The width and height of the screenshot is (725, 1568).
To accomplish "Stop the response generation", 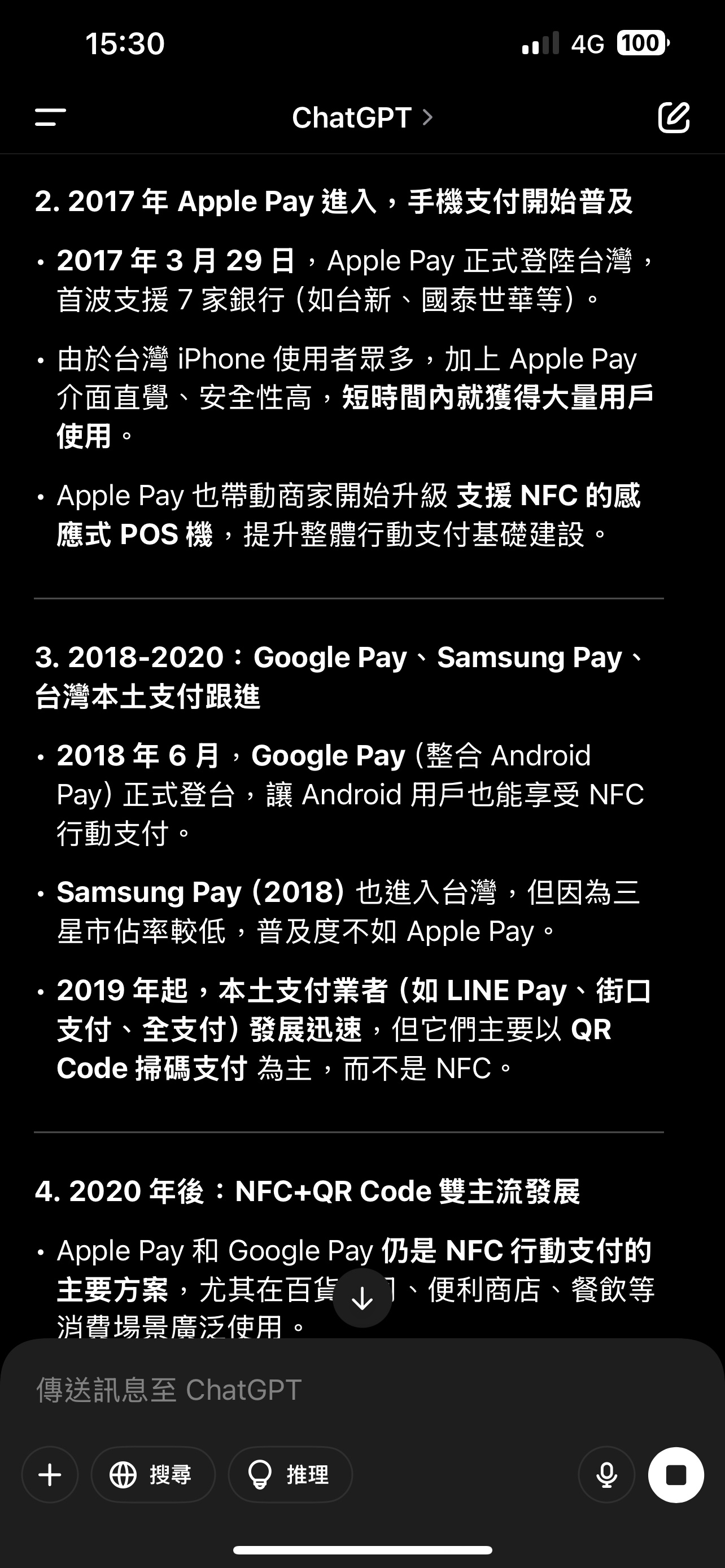I will [x=676, y=1475].
